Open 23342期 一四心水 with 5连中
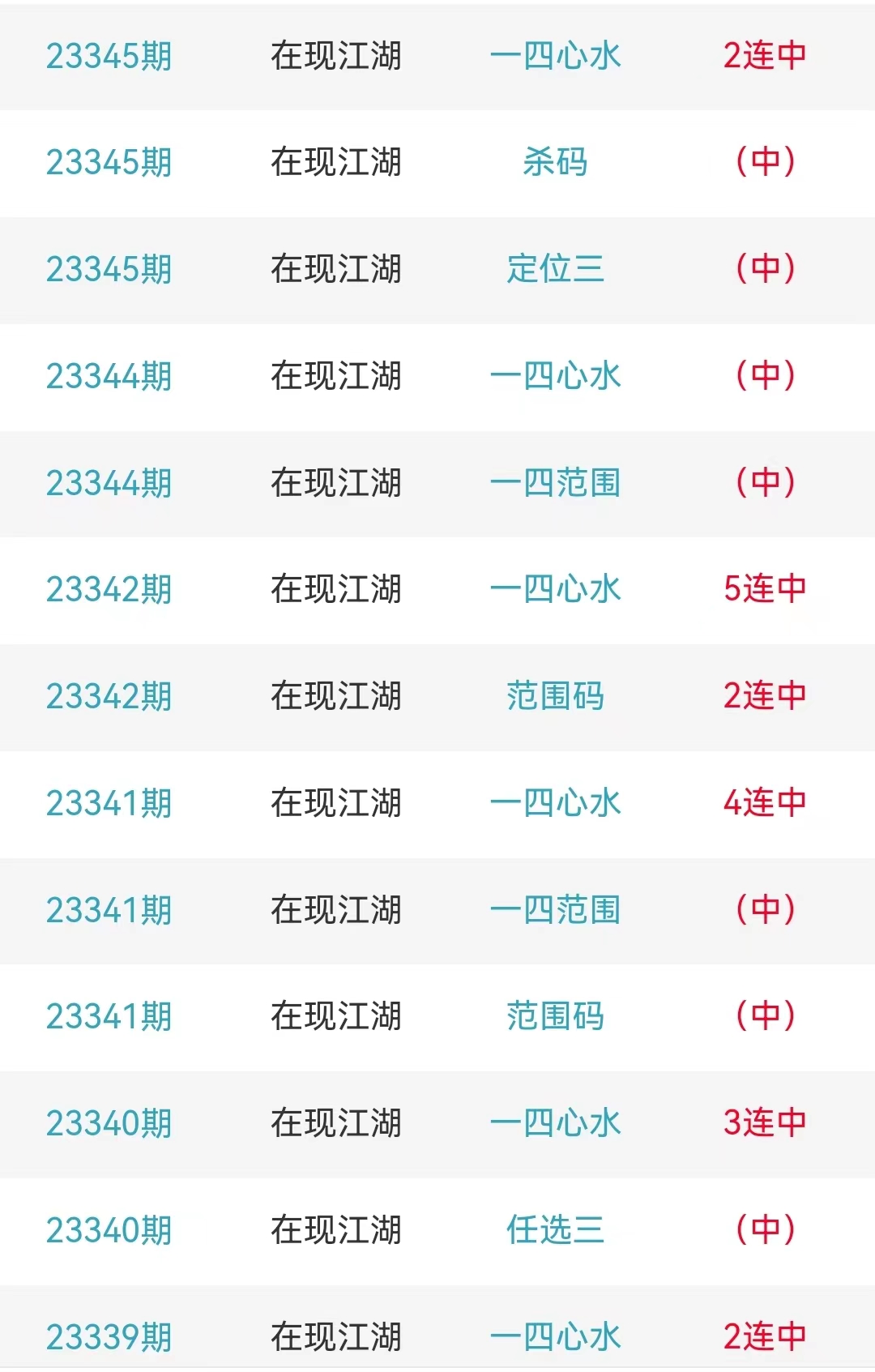This screenshot has height=1372, width=875. point(555,589)
